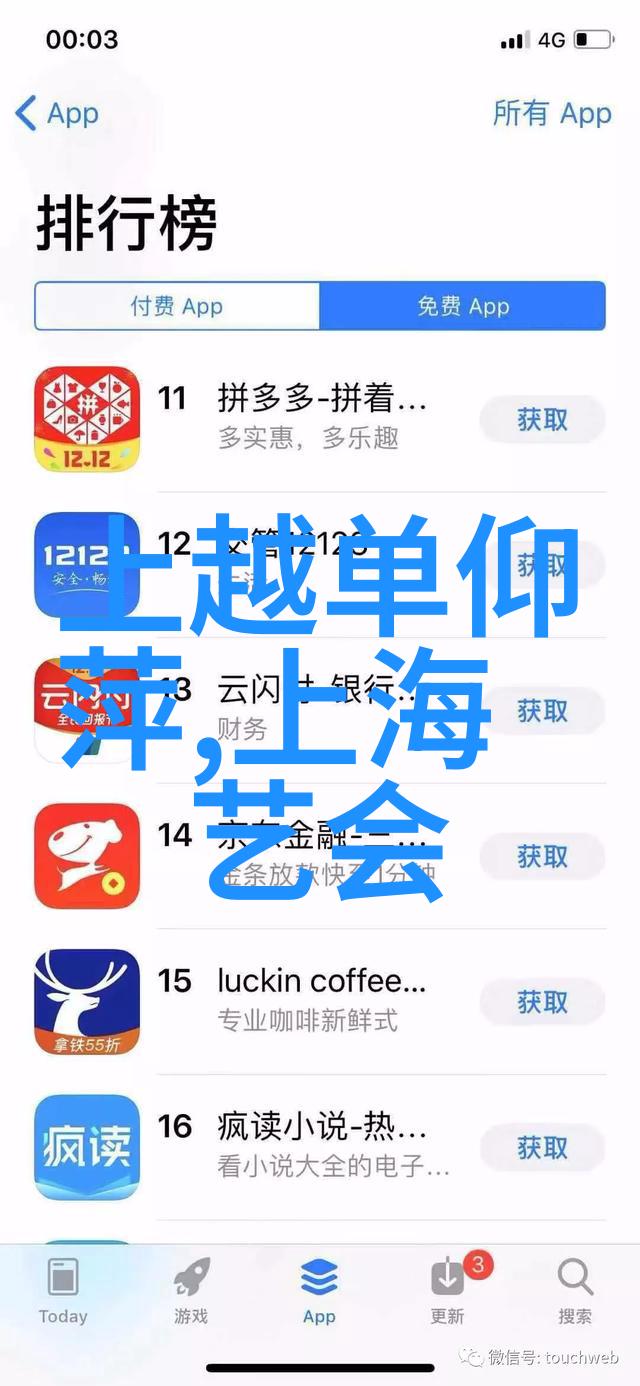The width and height of the screenshot is (640, 1386).
Task: Switch to the Today tab
Action: tap(63, 1290)
